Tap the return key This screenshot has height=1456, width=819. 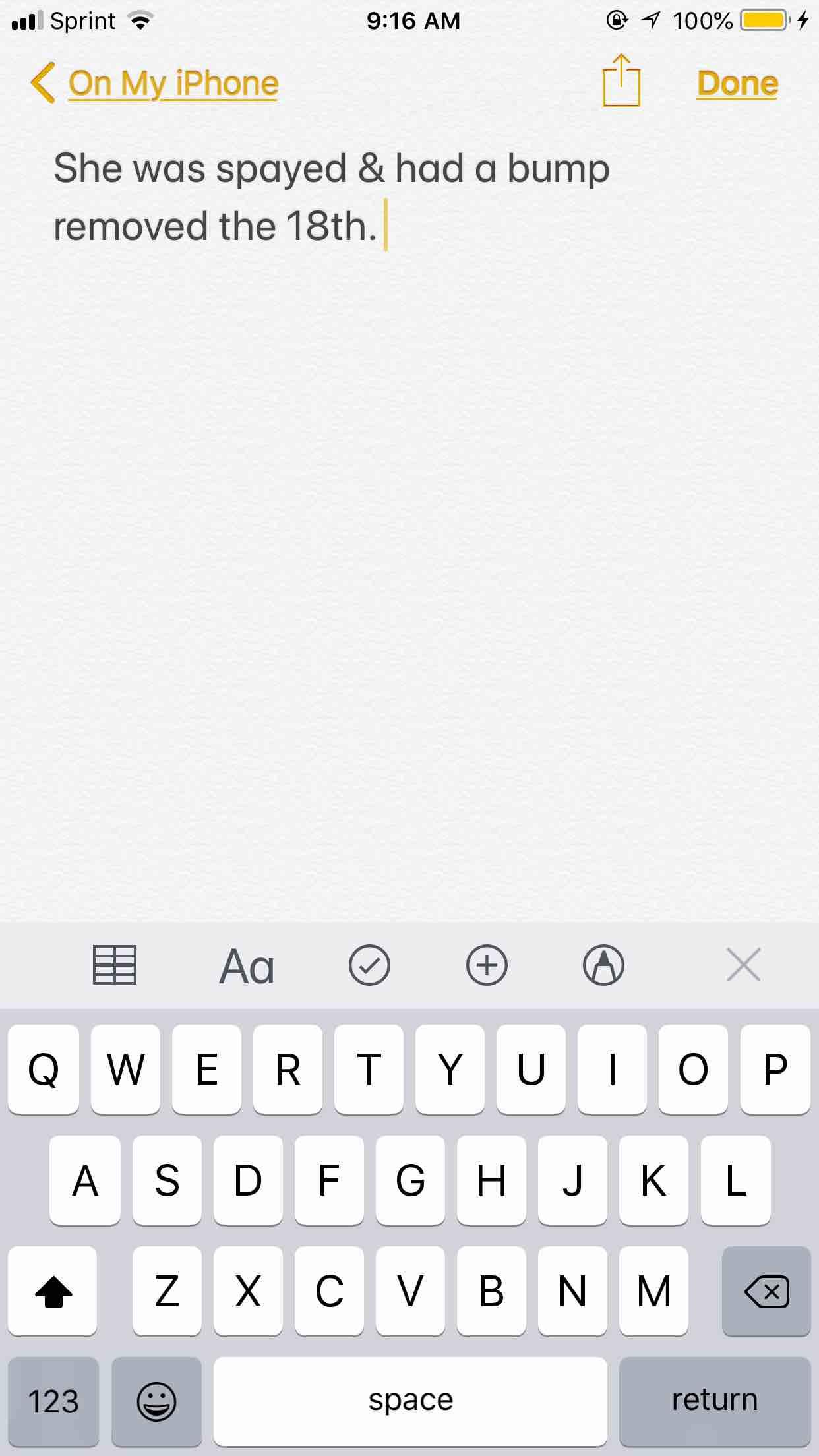[x=714, y=1400]
